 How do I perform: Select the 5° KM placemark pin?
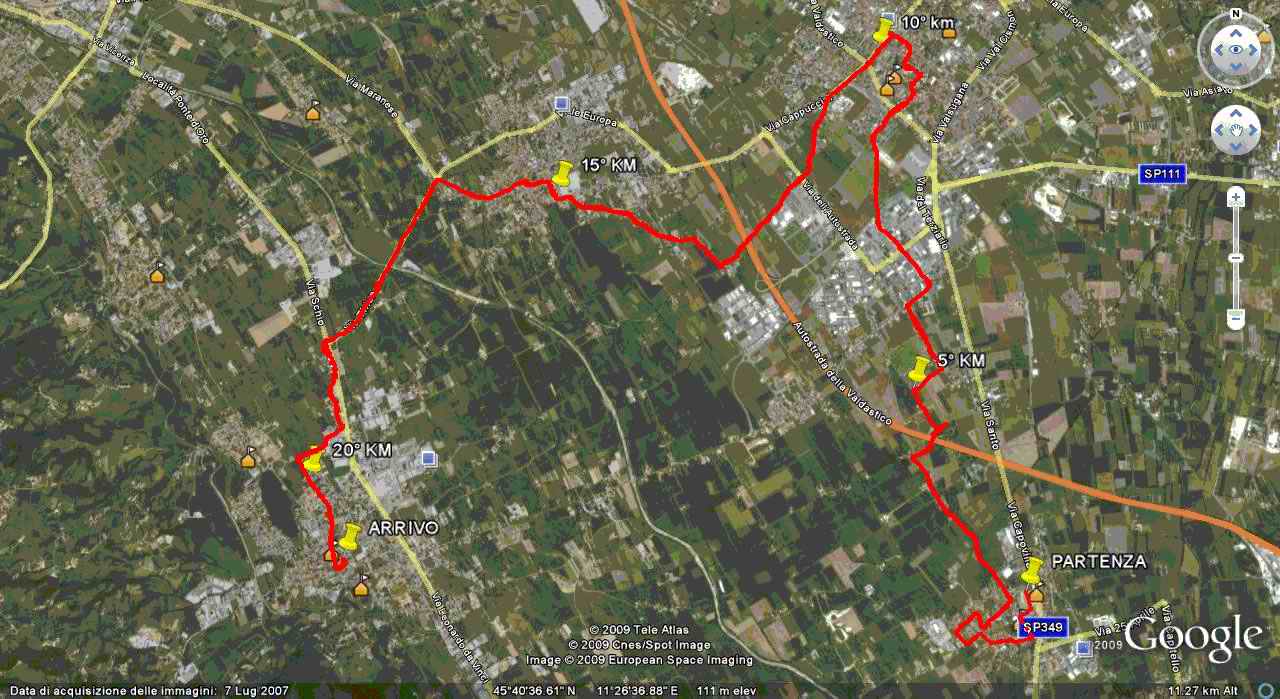pyautogui.click(x=919, y=370)
